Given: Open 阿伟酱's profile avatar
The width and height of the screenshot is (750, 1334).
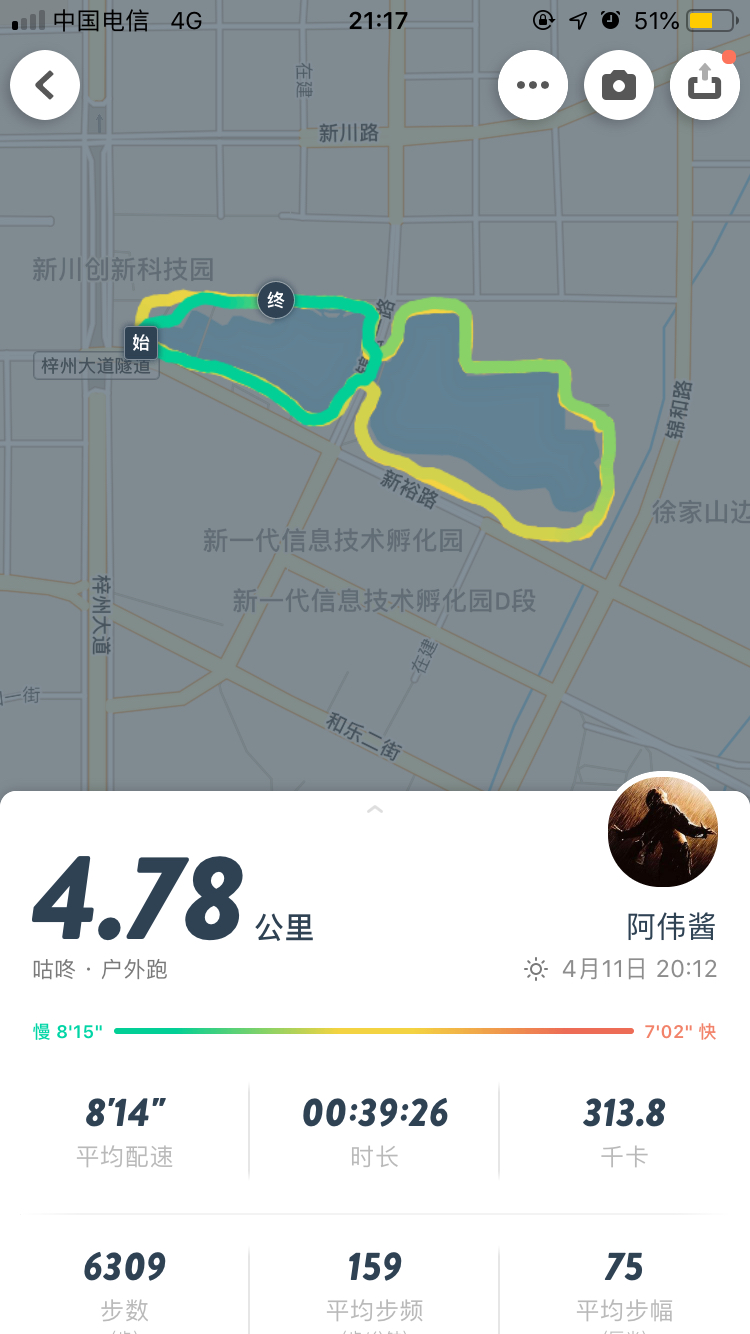Looking at the screenshot, I should (x=663, y=832).
